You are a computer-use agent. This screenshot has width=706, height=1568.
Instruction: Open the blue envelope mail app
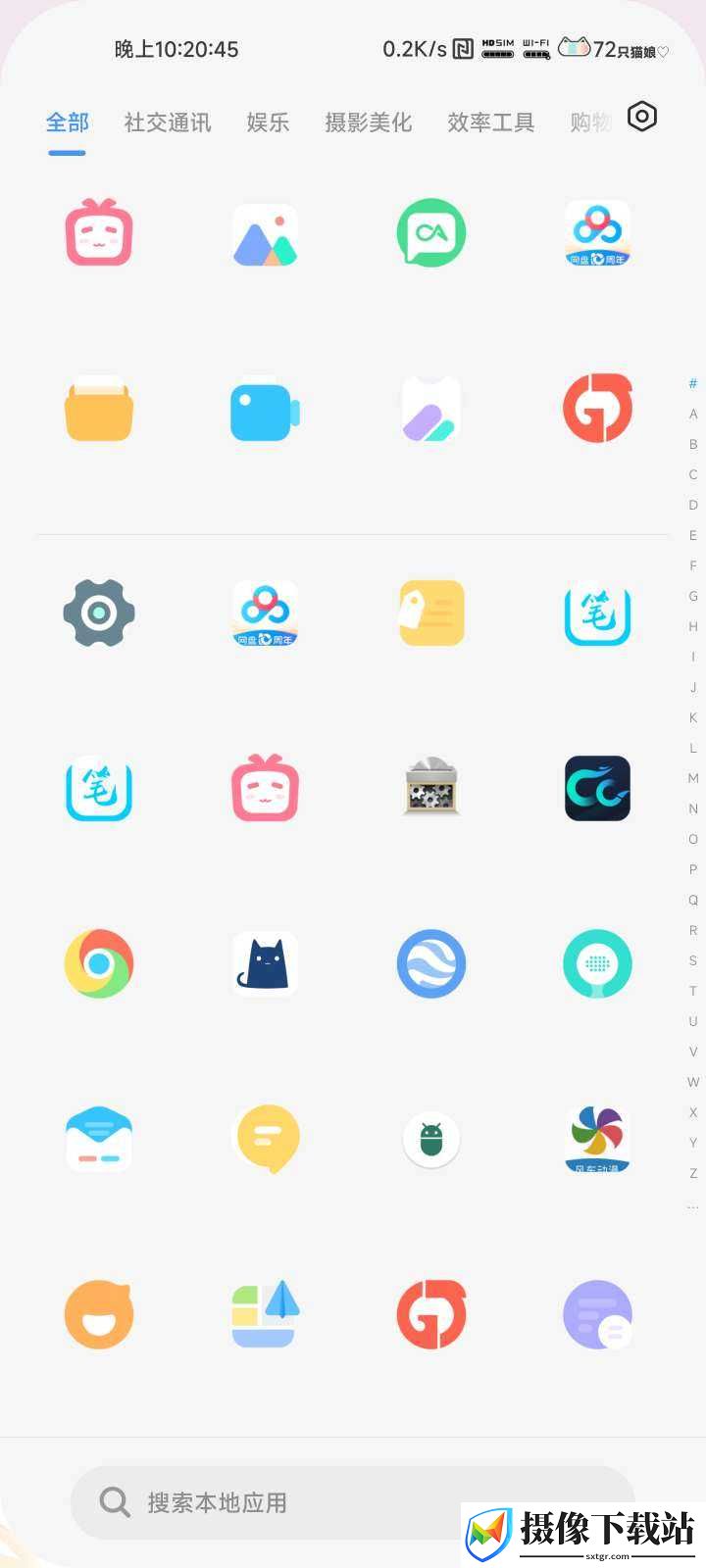tap(99, 1139)
